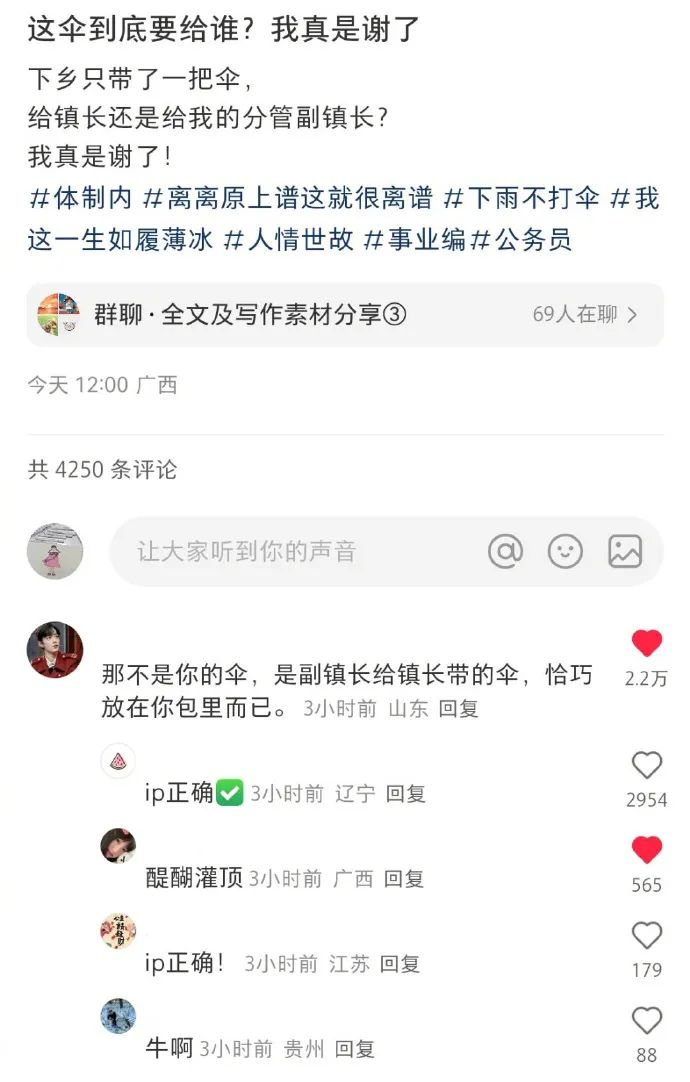Open the emoji picker icon
Viewport: 690px width, 1082px height.
(565, 551)
